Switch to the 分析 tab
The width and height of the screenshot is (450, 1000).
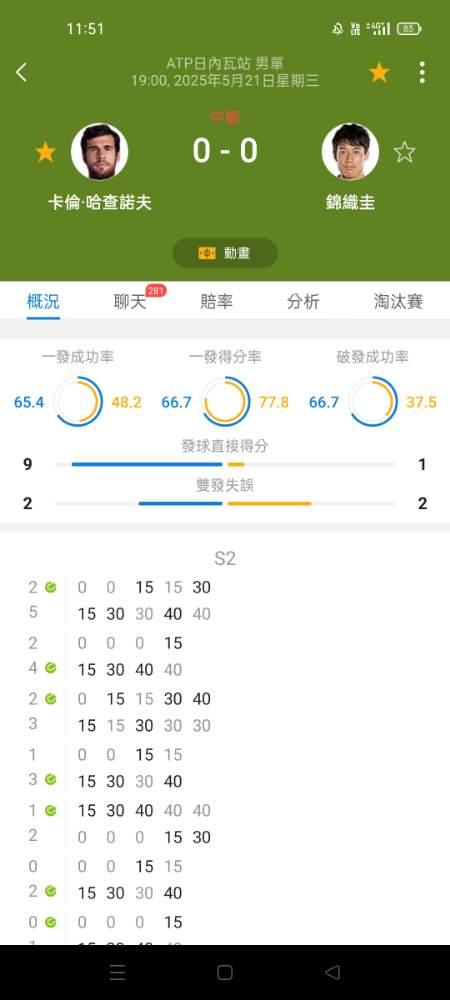point(303,302)
